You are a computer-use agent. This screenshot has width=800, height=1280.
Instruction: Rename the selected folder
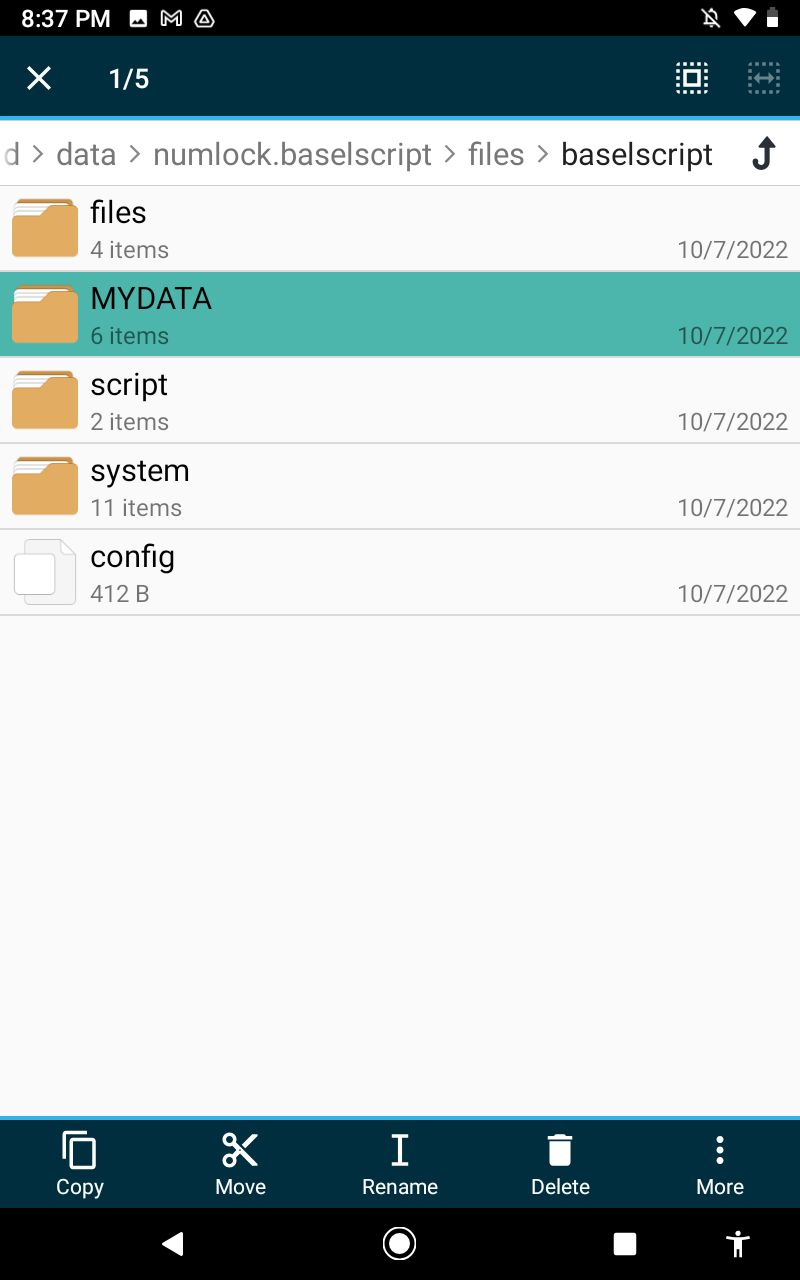(x=400, y=1164)
